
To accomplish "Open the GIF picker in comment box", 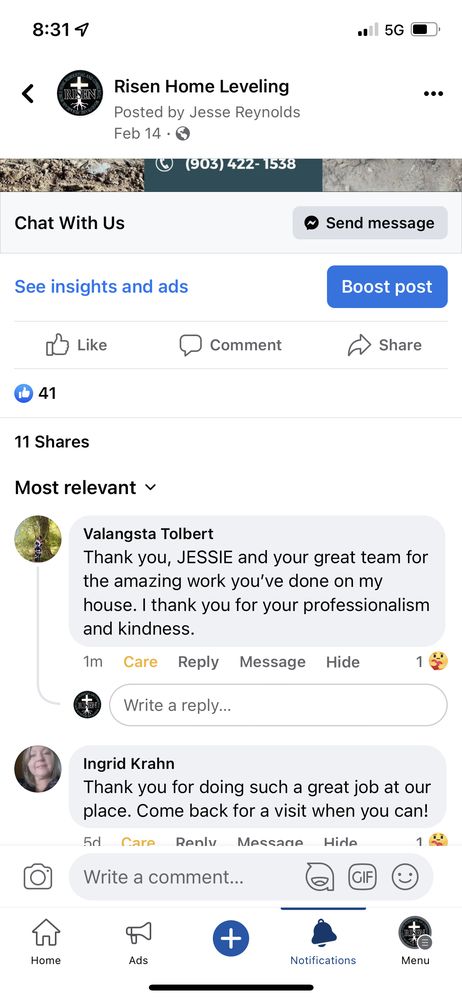I will click(362, 877).
